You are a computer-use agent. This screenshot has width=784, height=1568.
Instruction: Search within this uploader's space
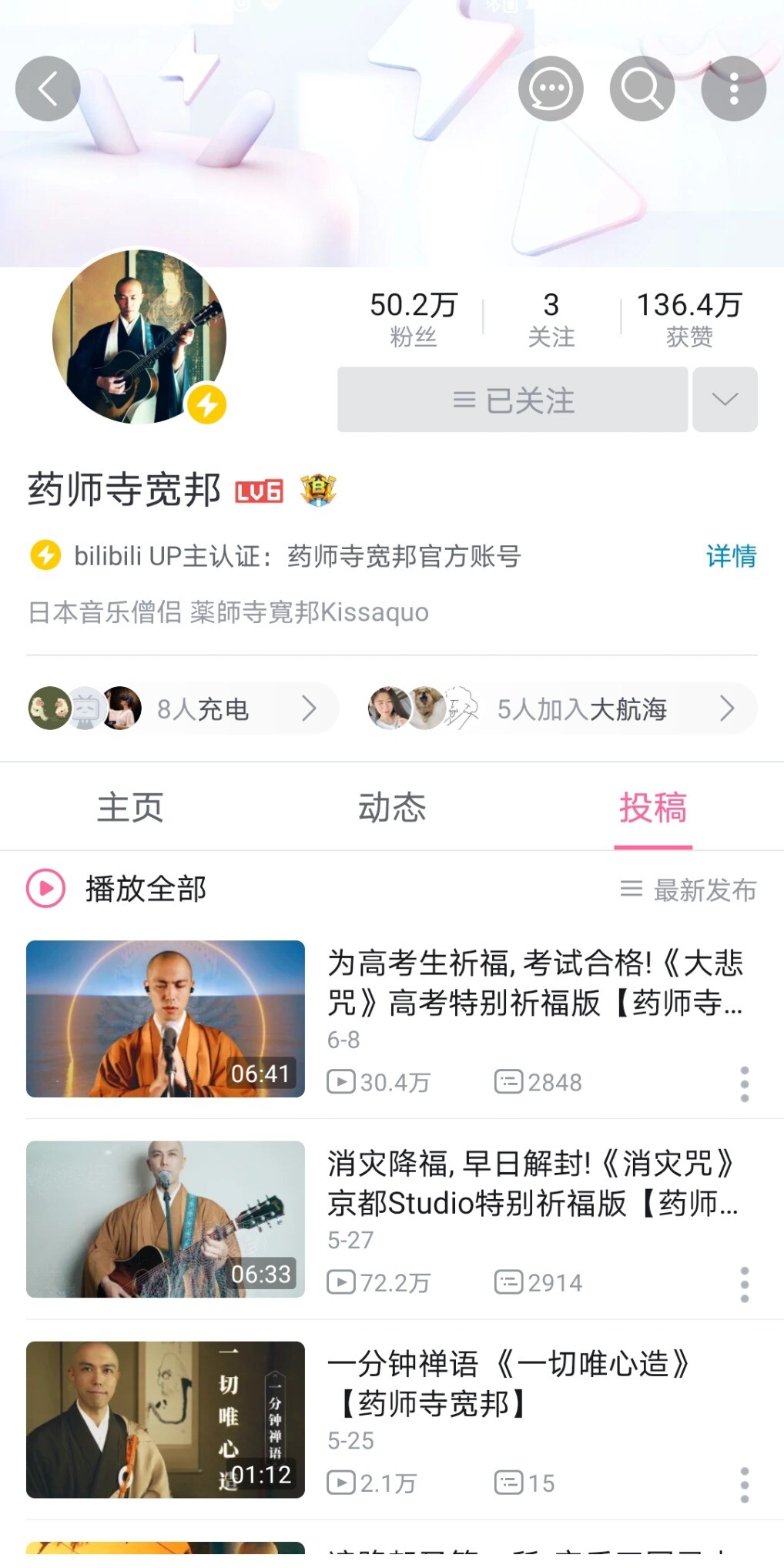coord(642,89)
